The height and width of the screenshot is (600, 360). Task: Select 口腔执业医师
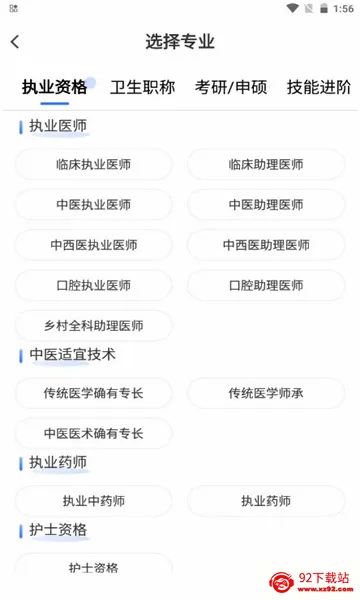click(93, 285)
